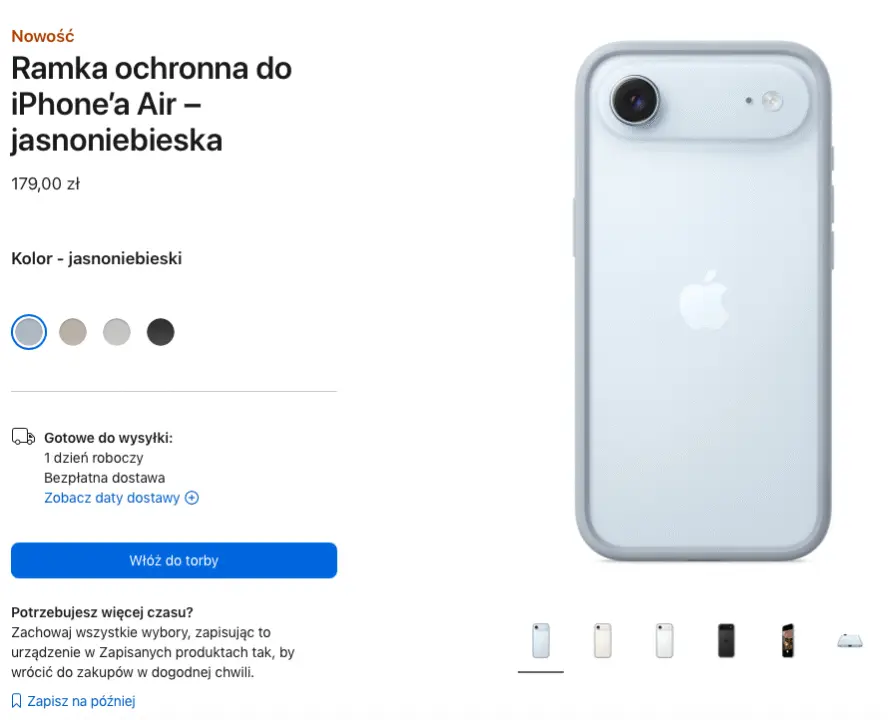Choose the beige color swatch

pos(73,332)
